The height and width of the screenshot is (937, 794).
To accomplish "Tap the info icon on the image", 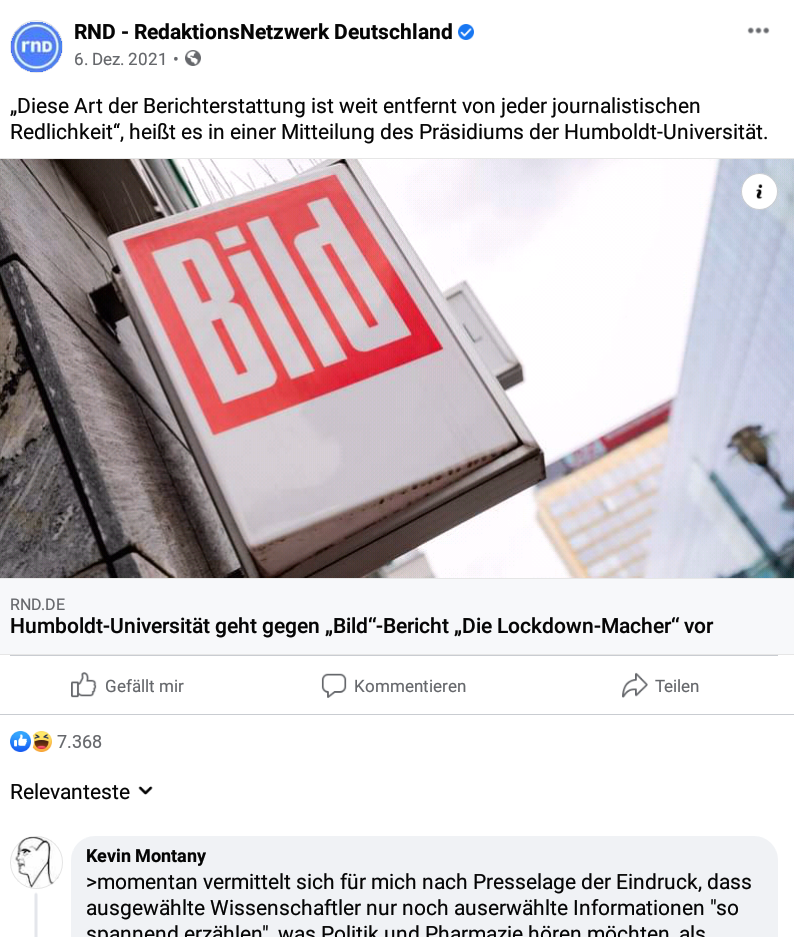I will 759,191.
